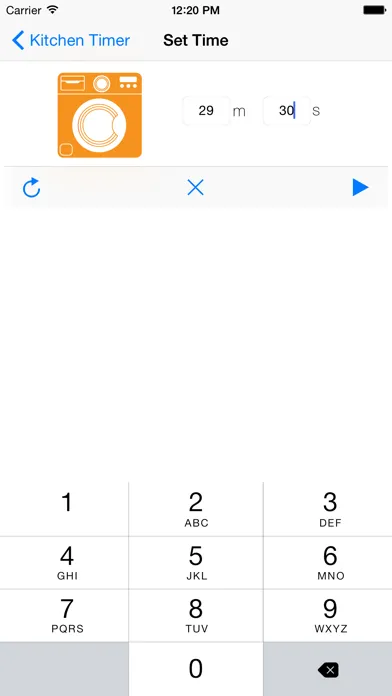Type digit 0 on the keypad
This screenshot has height=696, width=392.
[196, 669]
